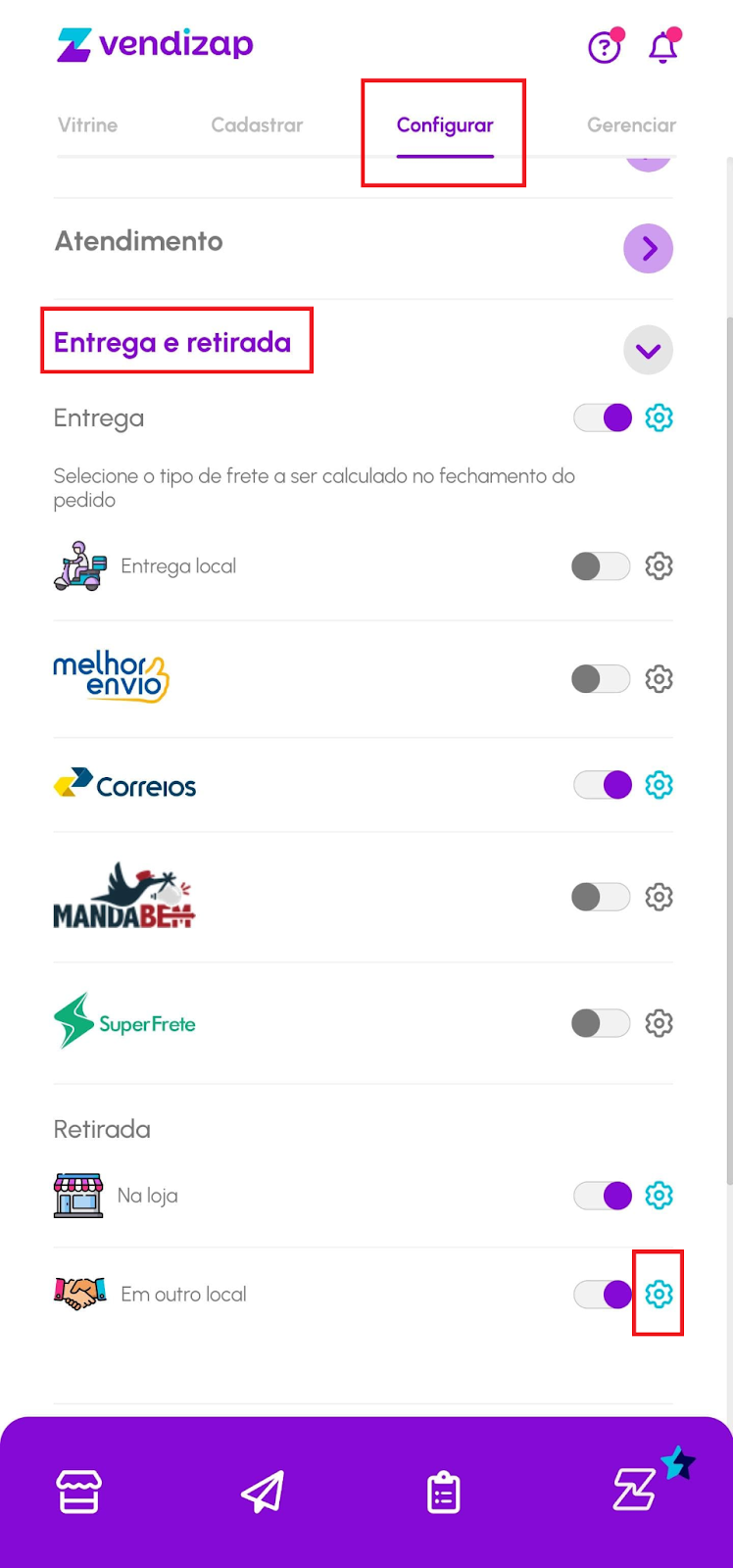Open Entrega local settings gear
Viewport: 733px width, 1568px height.
coord(659,566)
